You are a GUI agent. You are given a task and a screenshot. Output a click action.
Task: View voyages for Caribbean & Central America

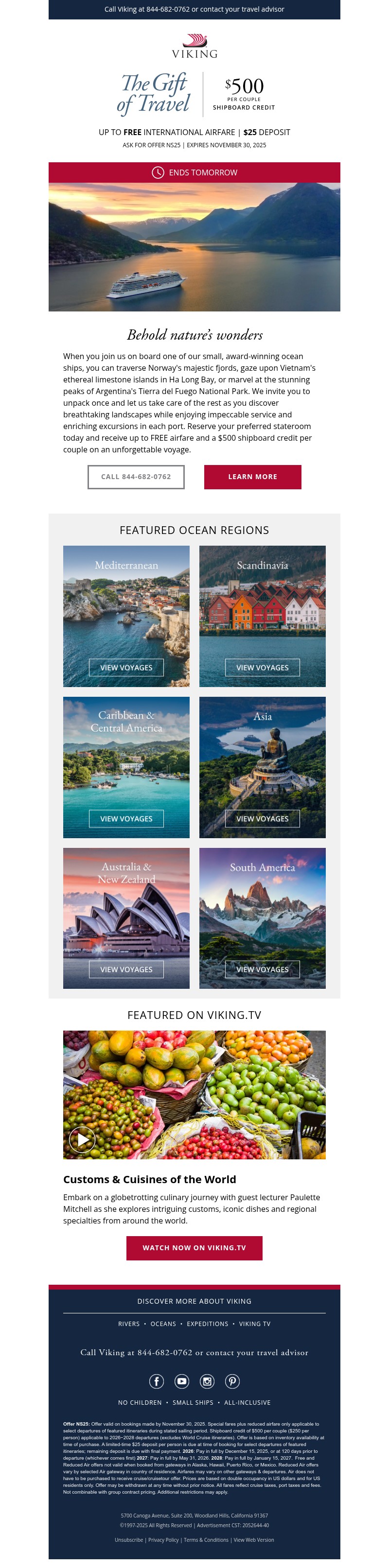coord(126,818)
